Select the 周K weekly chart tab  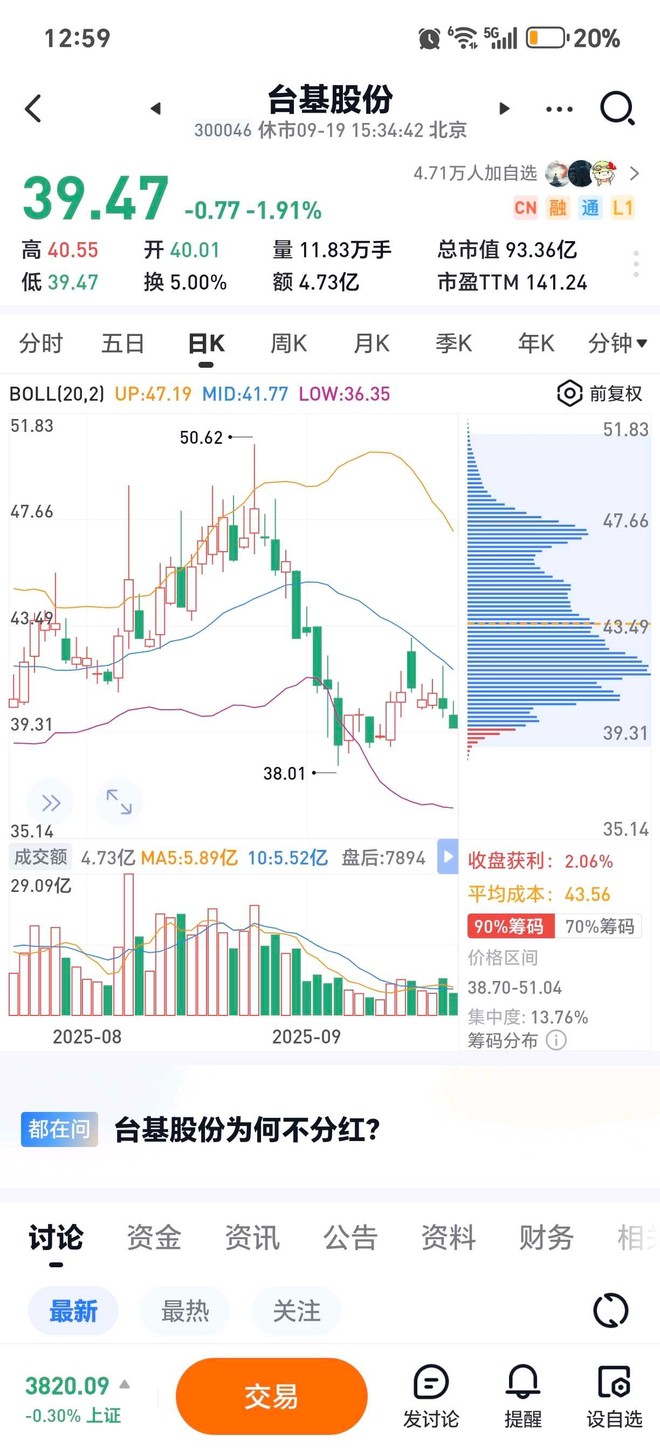tap(289, 344)
